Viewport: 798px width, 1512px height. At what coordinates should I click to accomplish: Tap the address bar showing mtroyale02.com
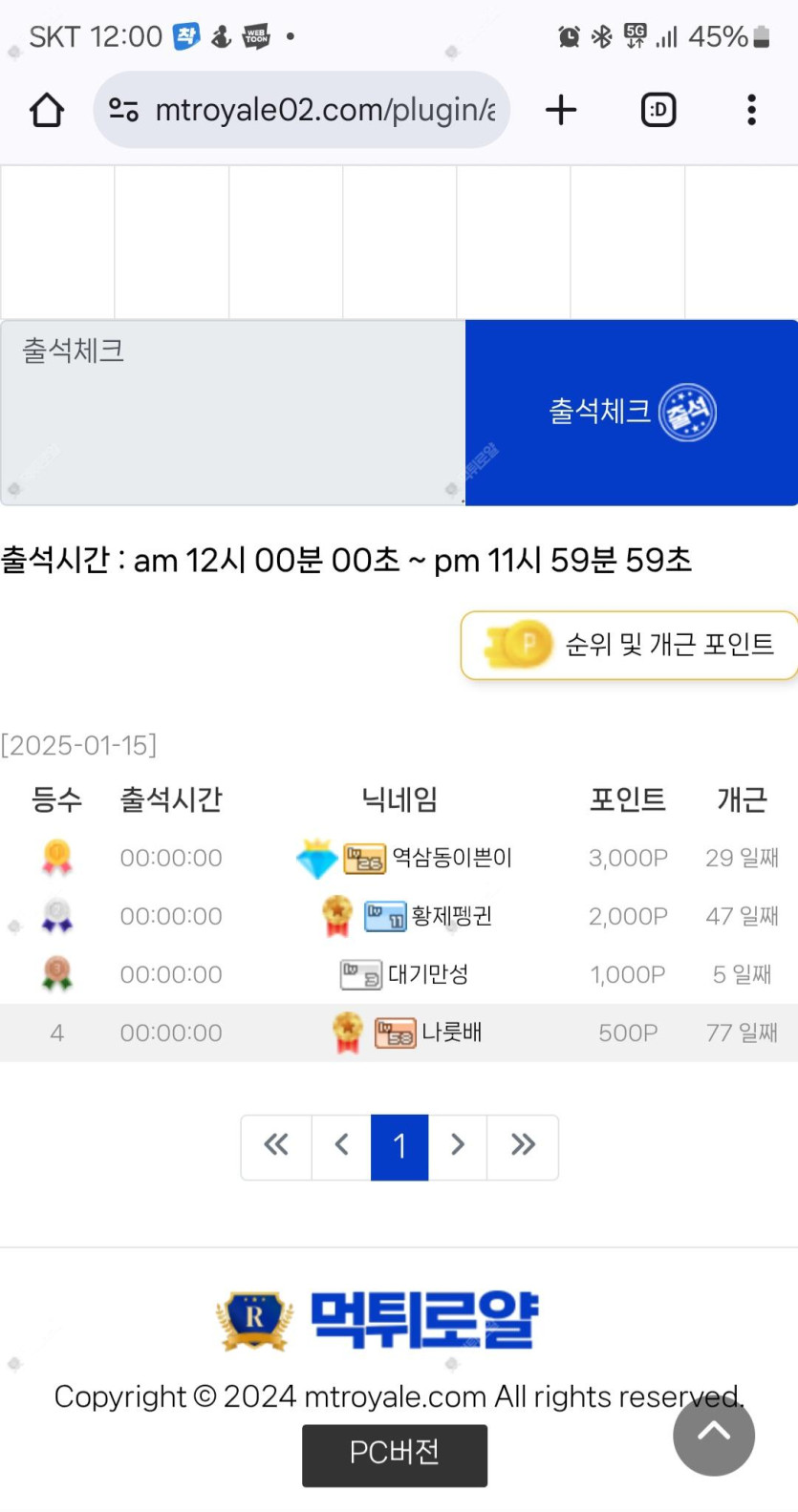(x=302, y=110)
